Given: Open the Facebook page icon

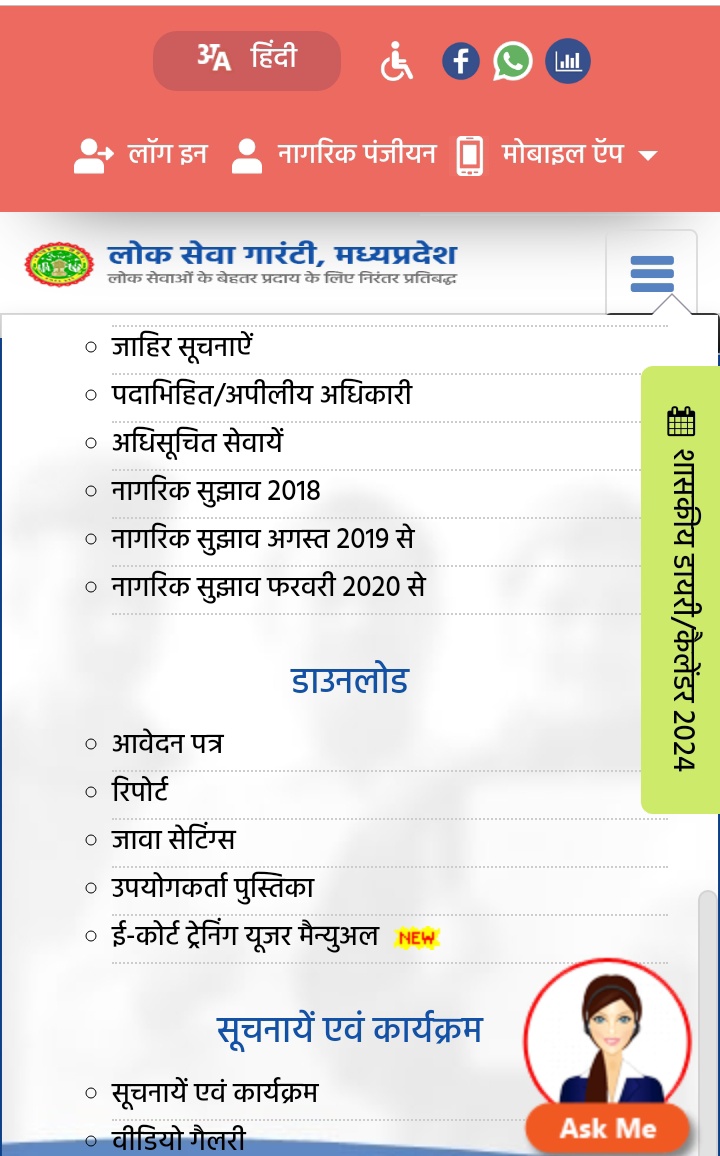Looking at the screenshot, I should pyautogui.click(x=460, y=62).
